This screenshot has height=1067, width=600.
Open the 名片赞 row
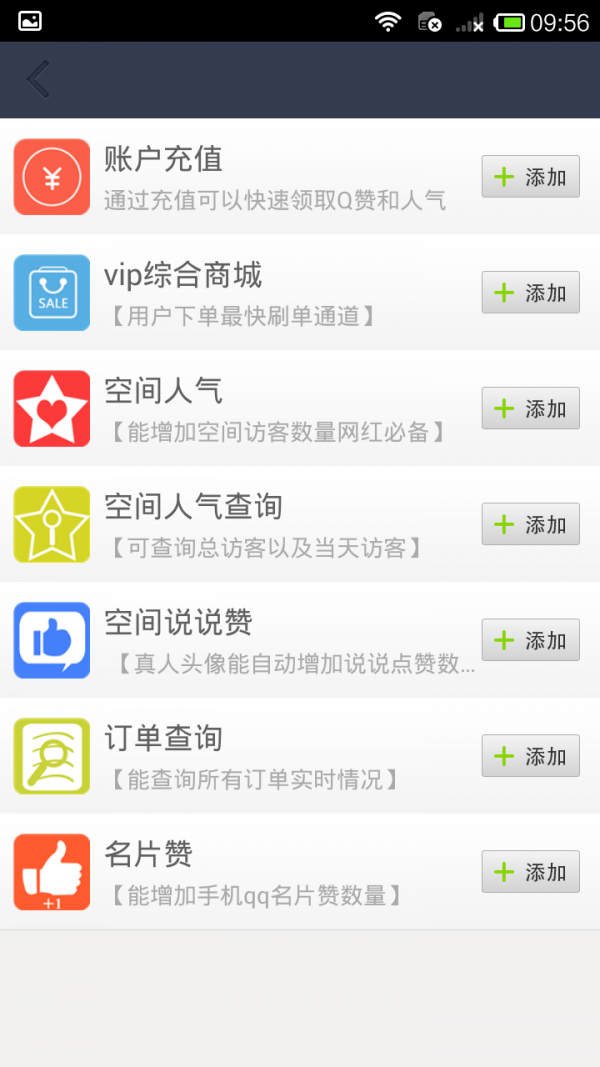(300, 872)
